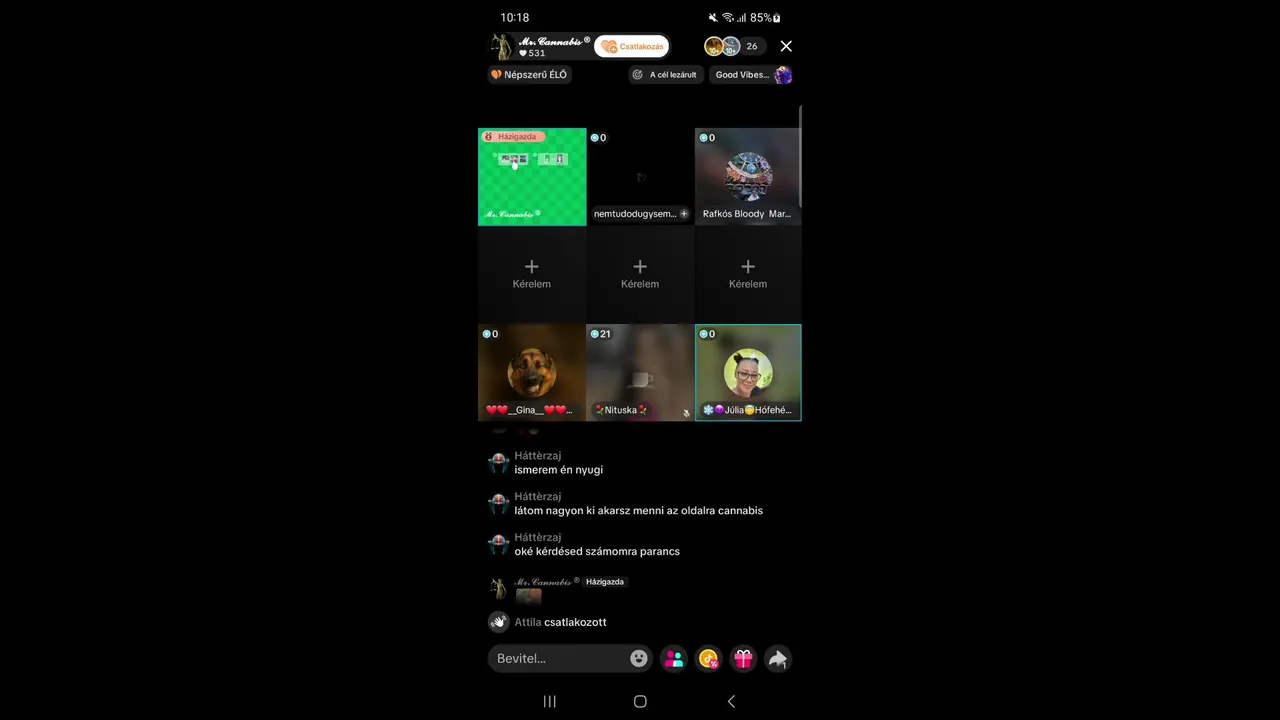Tap the Csatlakozás join button
This screenshot has width=1280, height=720.
click(x=632, y=46)
